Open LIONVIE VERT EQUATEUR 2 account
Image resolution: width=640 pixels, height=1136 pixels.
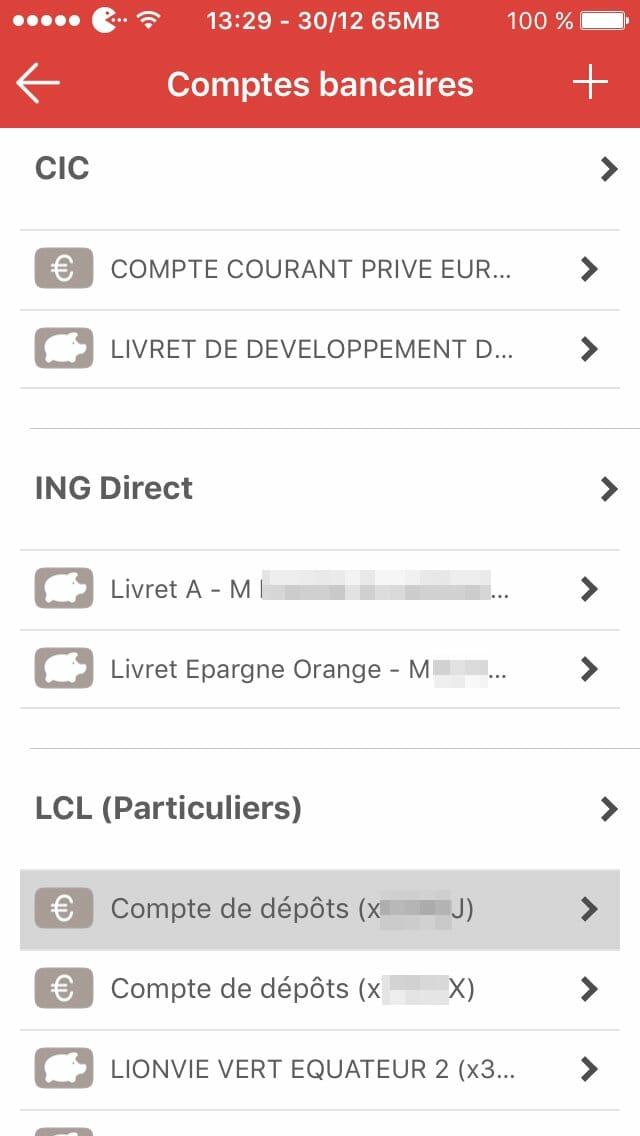[320, 1069]
